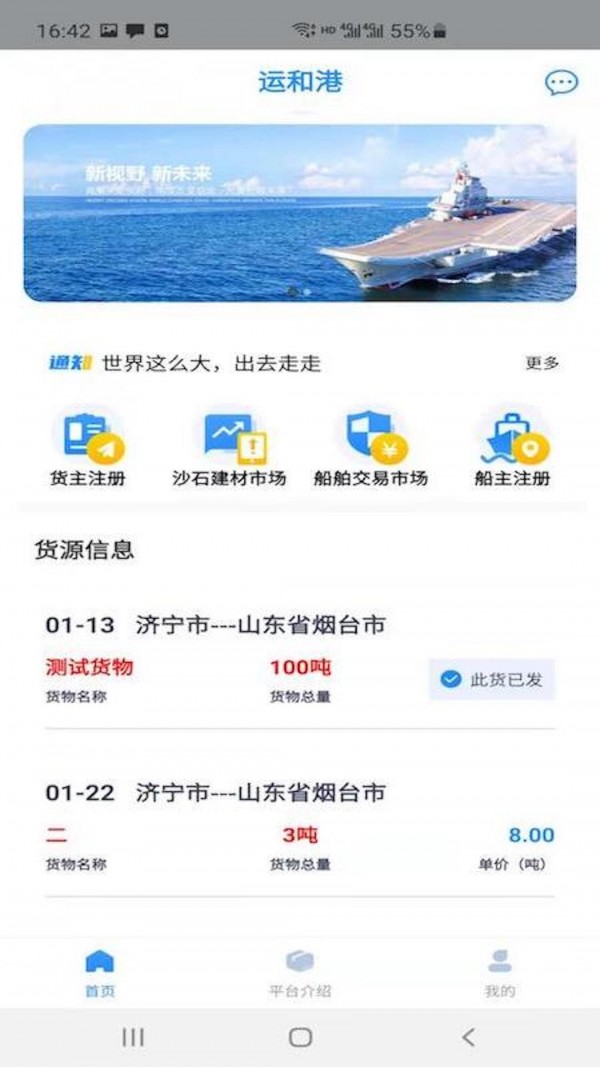
Task: Tap 更多 to view more notices
Action: pos(542,363)
